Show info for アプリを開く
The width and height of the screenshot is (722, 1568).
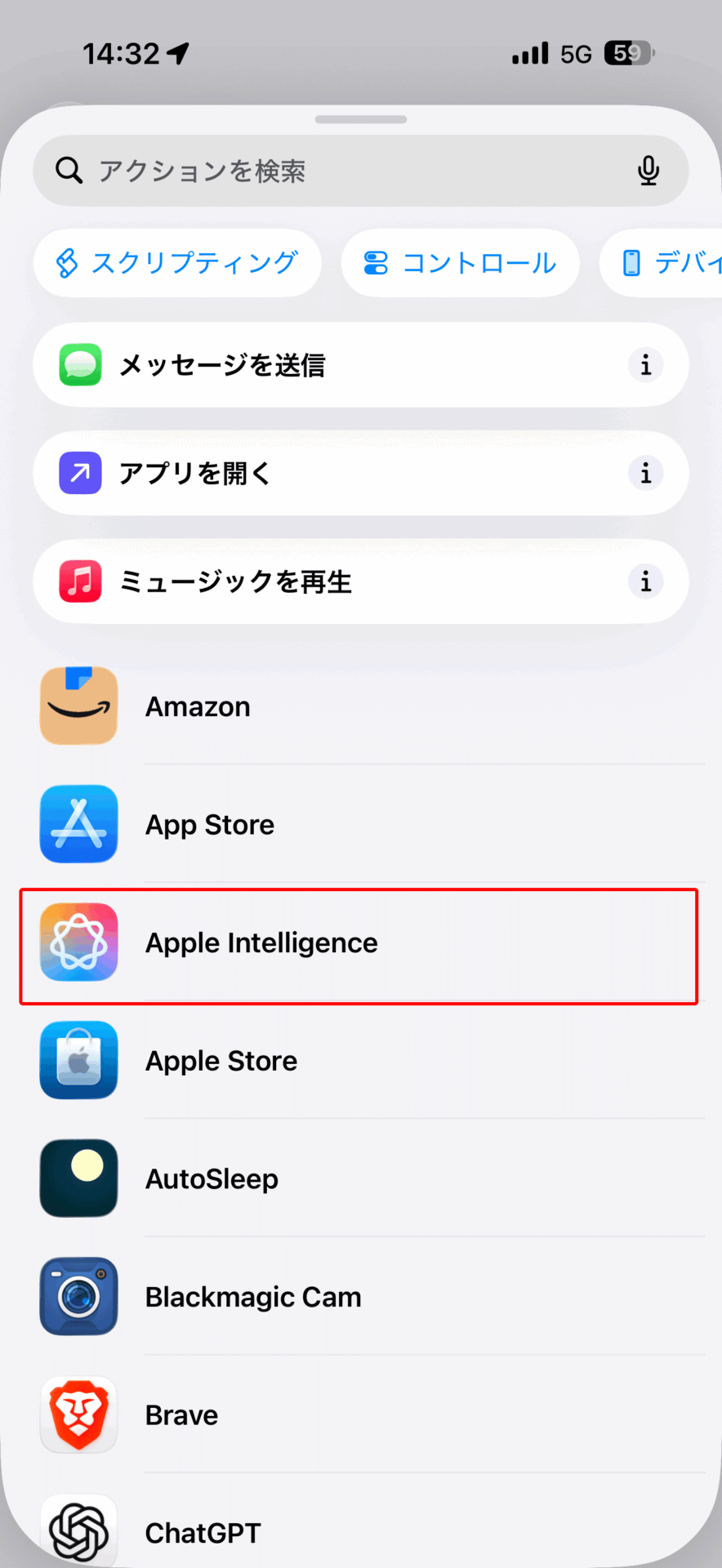[x=645, y=473]
